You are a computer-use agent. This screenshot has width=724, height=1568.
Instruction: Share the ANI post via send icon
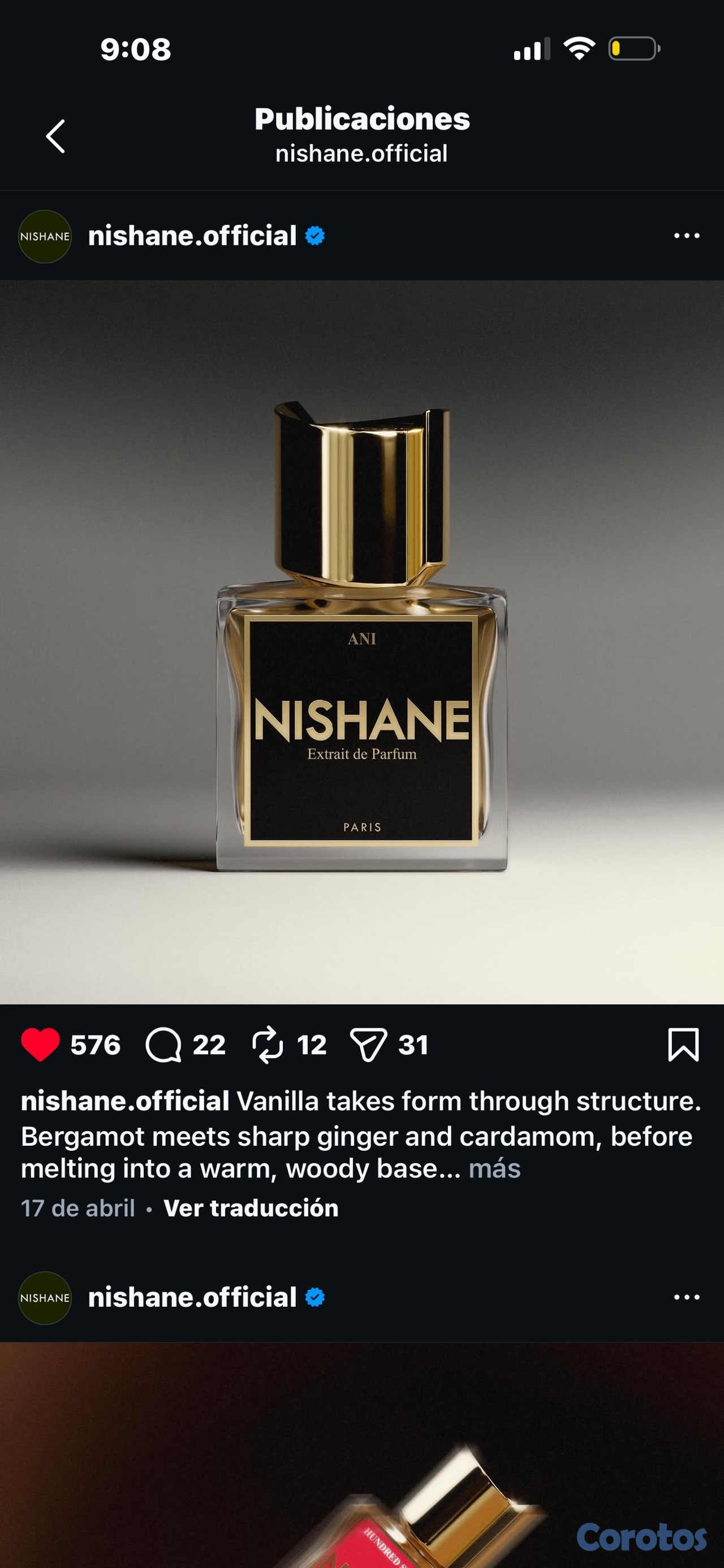pos(368,1045)
